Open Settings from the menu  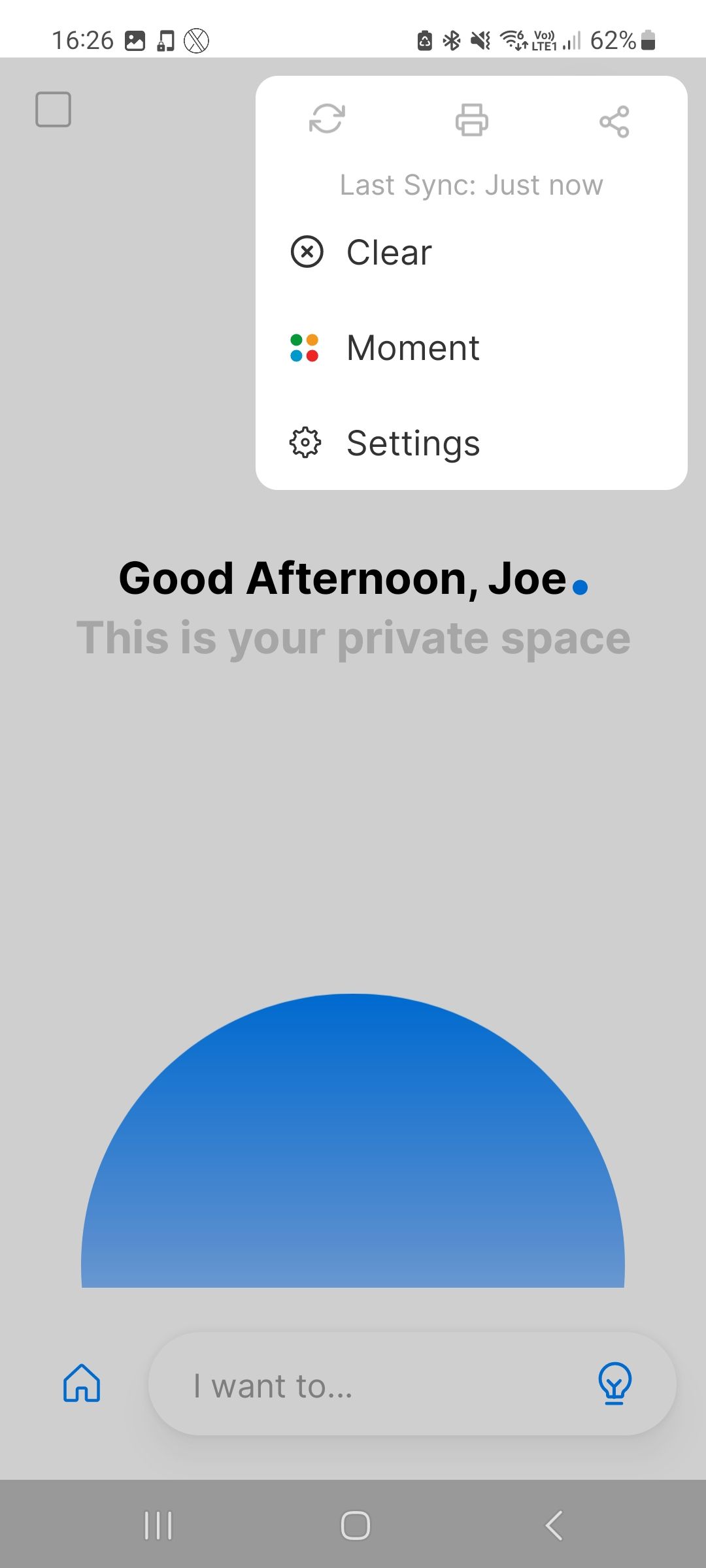[412, 443]
